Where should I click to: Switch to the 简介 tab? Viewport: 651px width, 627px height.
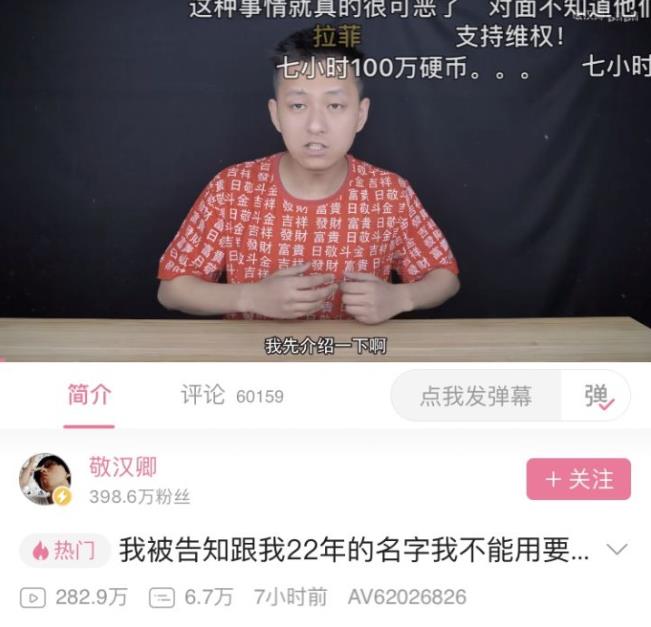click(89, 395)
